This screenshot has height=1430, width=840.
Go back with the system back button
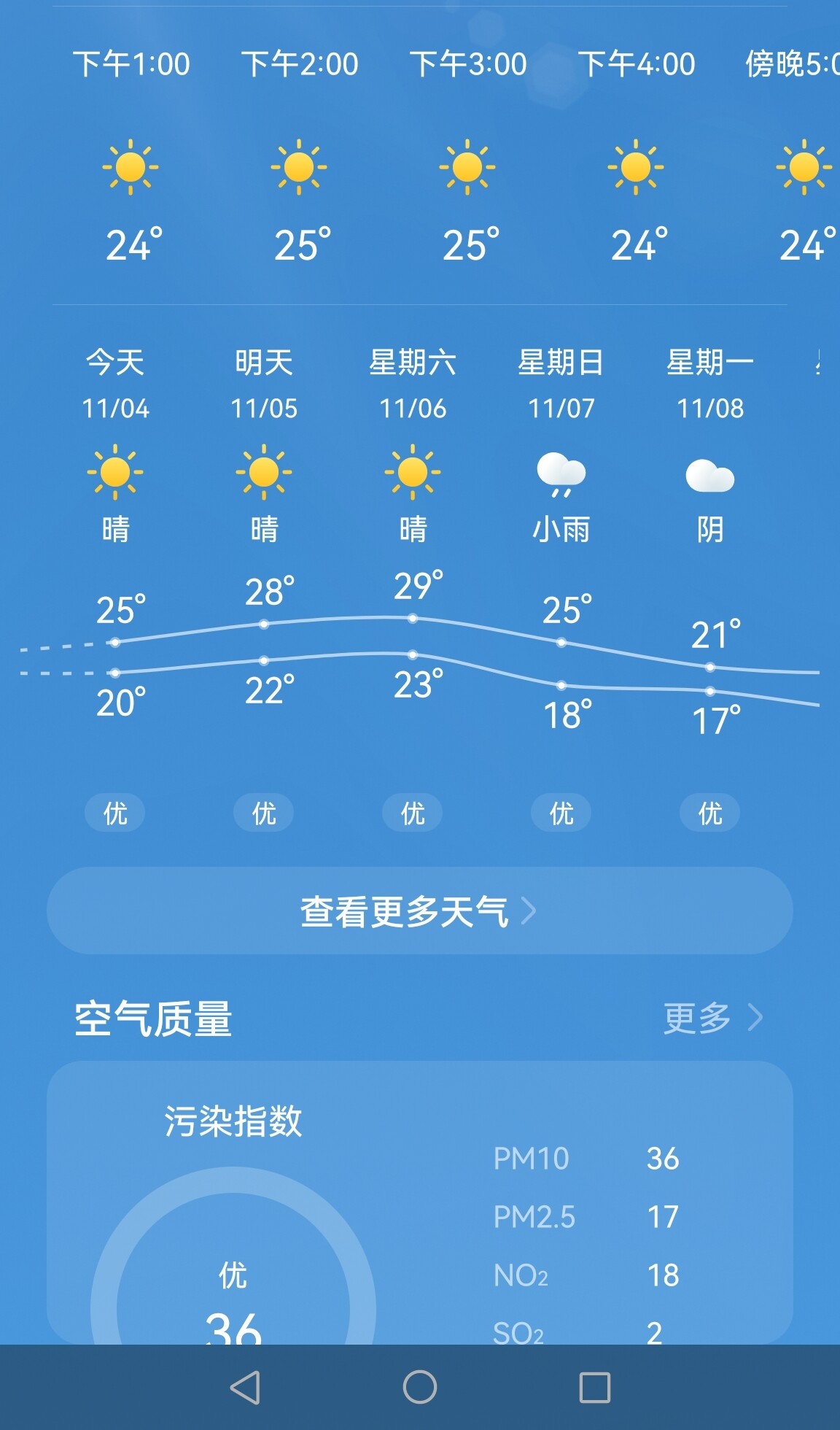coord(245,1387)
